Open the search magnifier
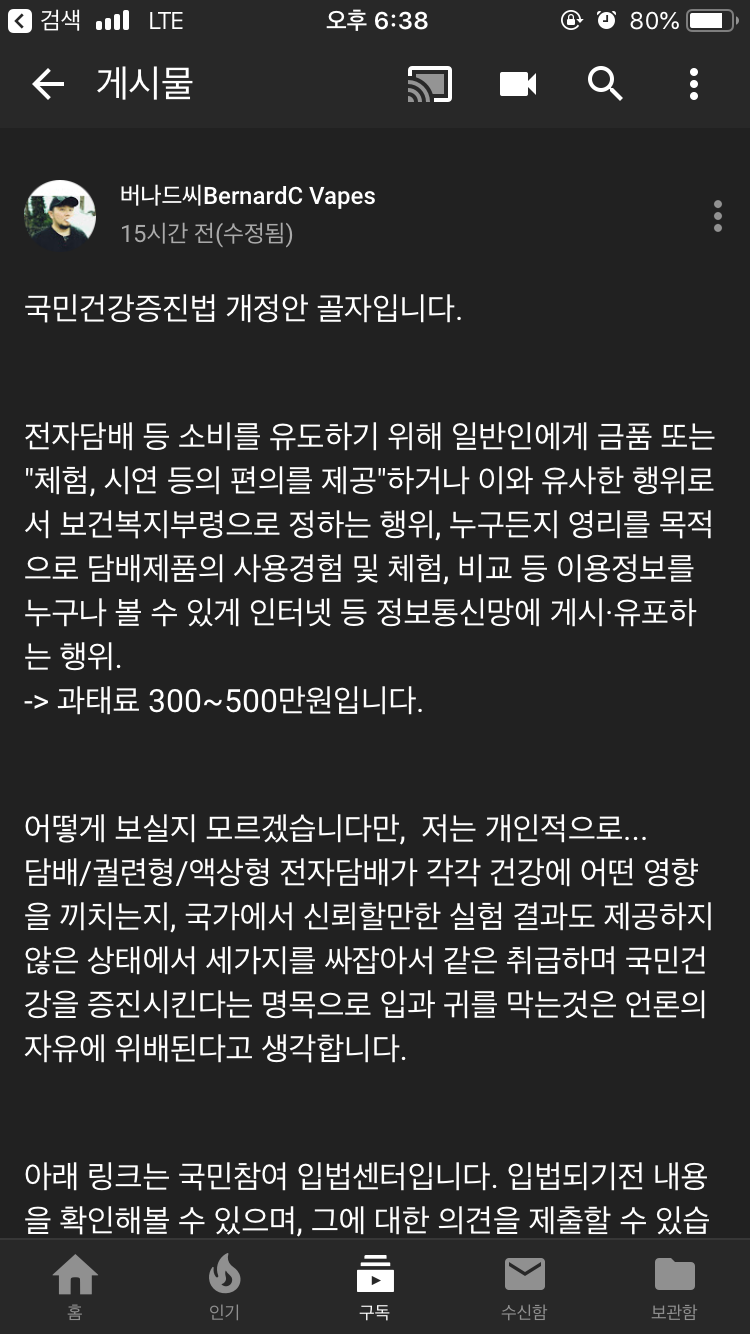The width and height of the screenshot is (750, 1334). pos(605,85)
